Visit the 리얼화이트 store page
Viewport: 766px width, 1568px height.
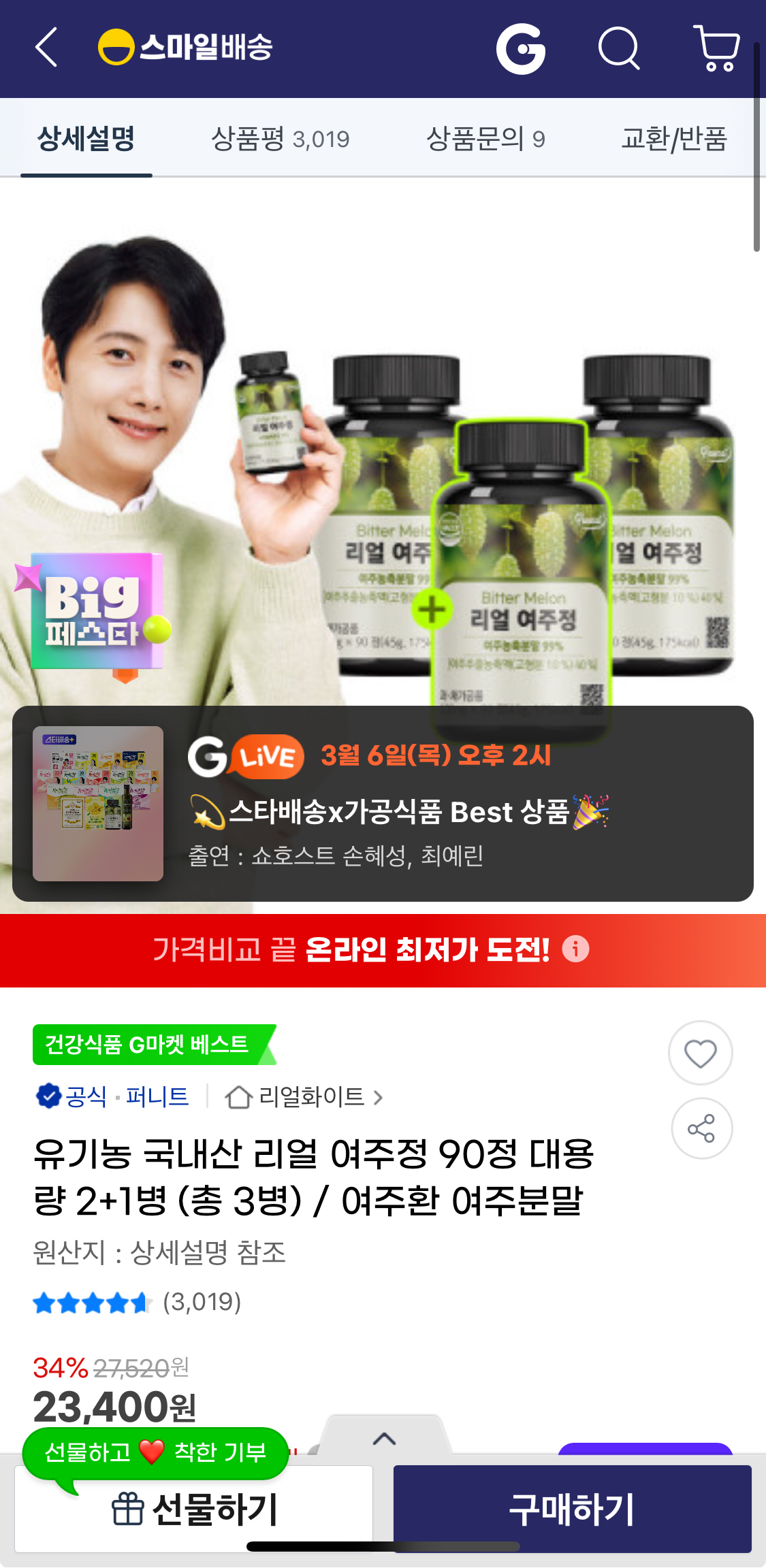tap(304, 1097)
